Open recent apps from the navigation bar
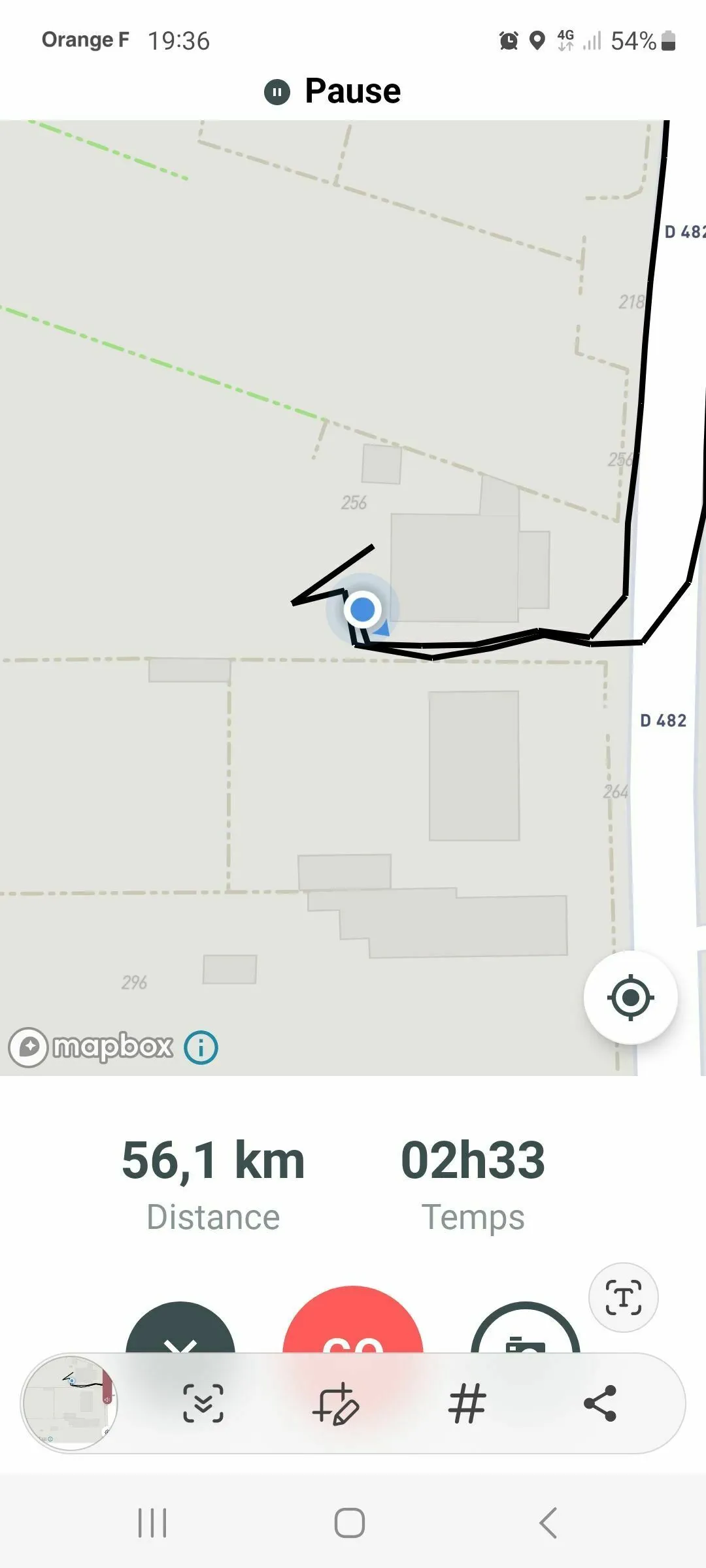This screenshot has height=1568, width=706. pos(152,1523)
